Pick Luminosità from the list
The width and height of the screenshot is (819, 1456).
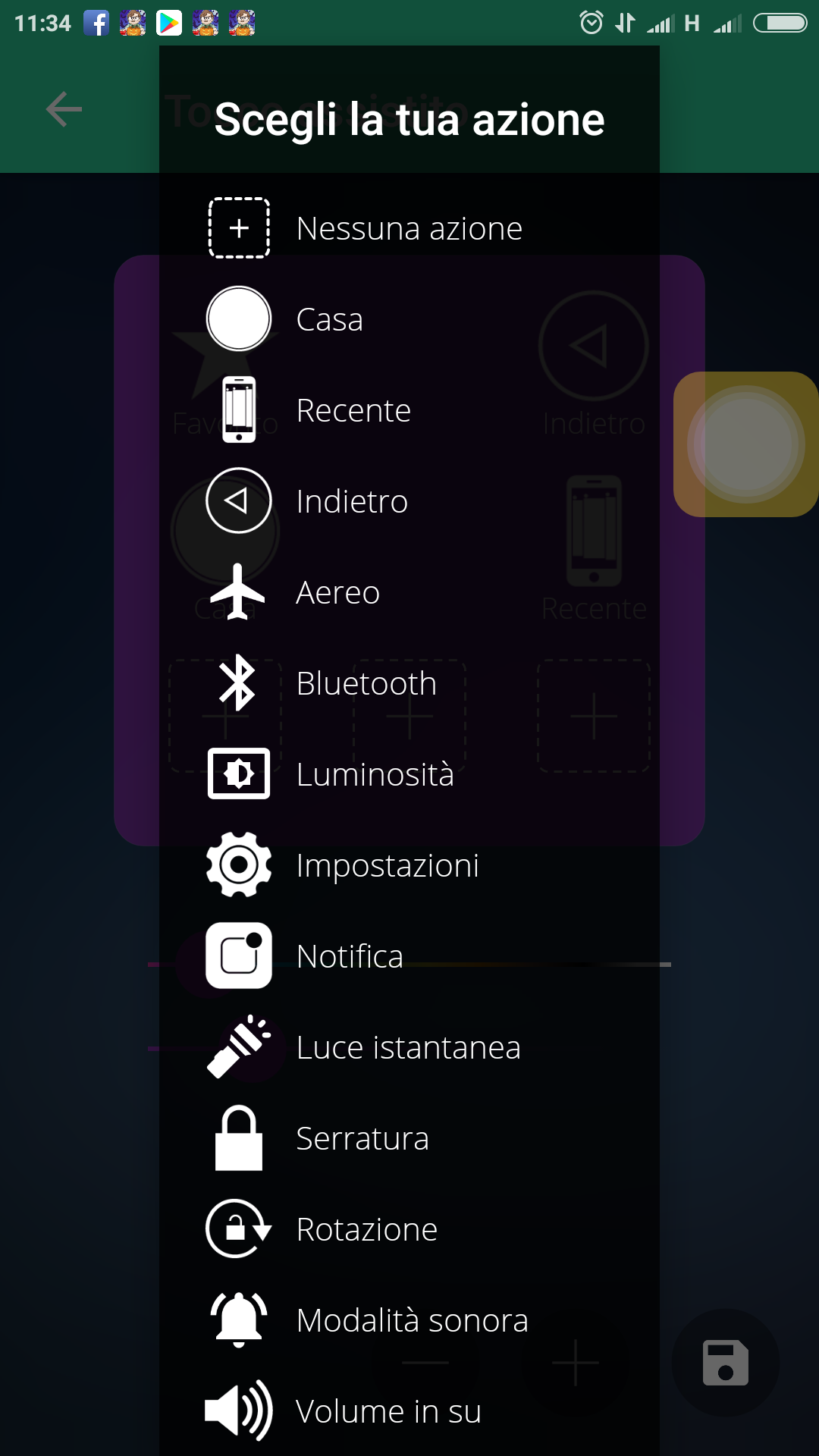click(409, 774)
